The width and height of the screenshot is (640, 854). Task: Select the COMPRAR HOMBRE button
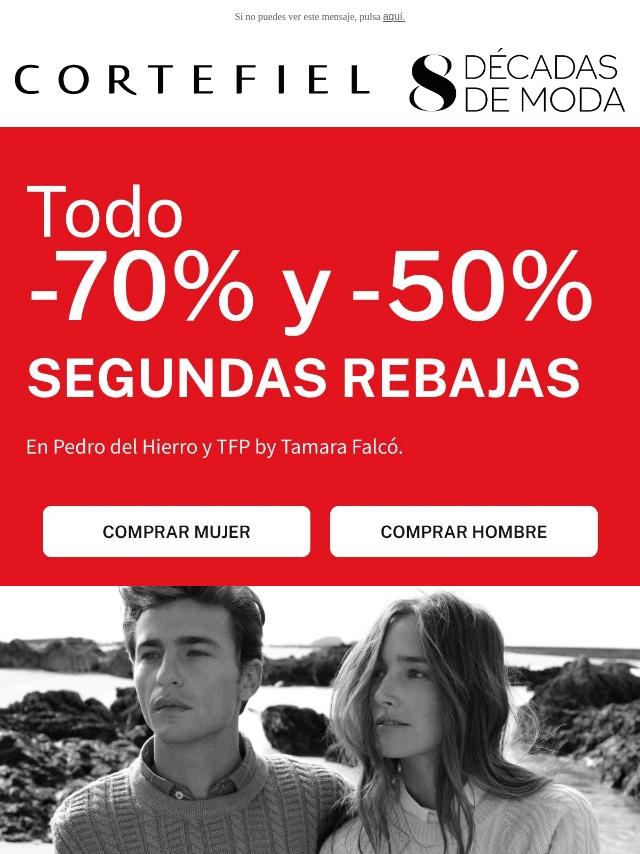click(x=463, y=531)
